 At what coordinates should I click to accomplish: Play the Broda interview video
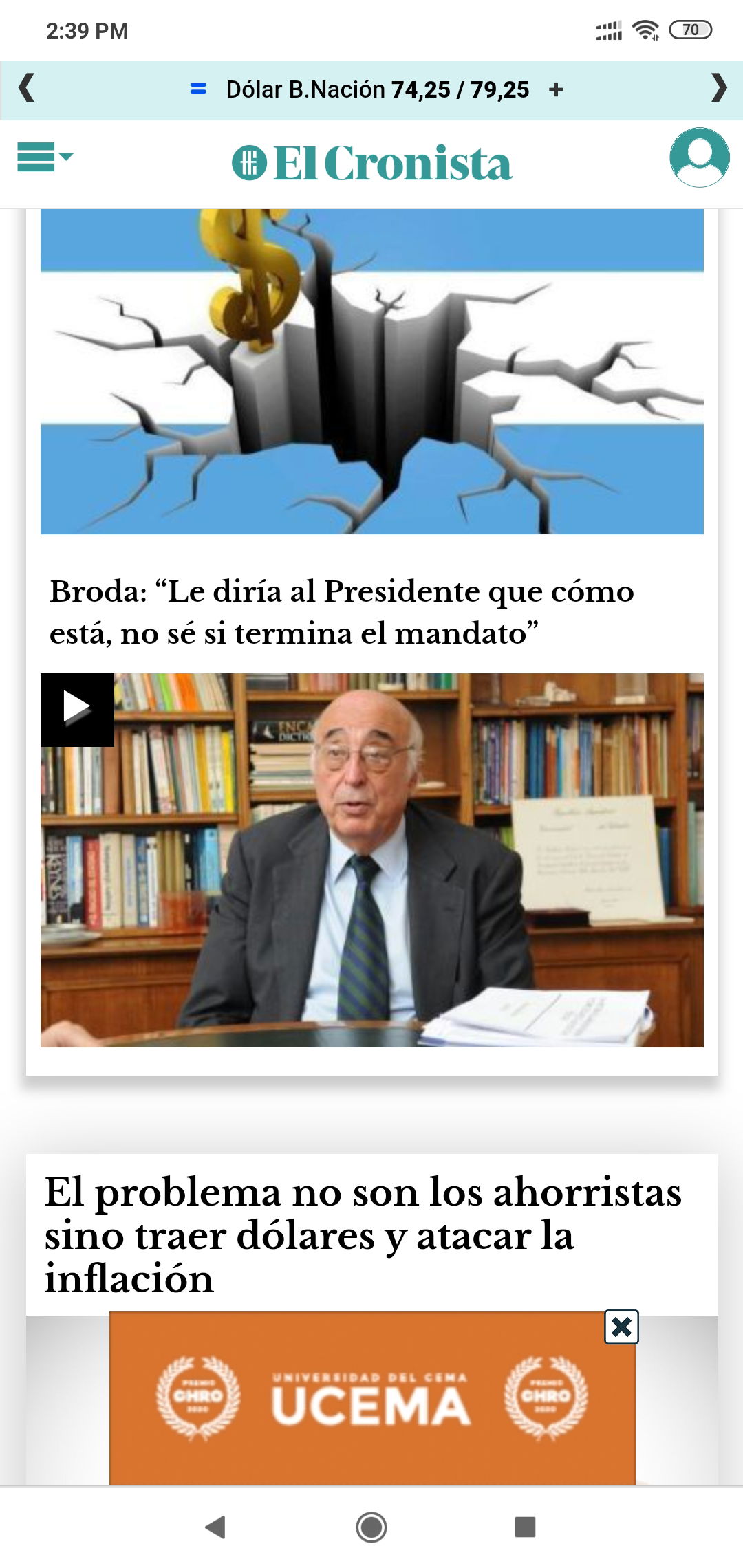77,709
